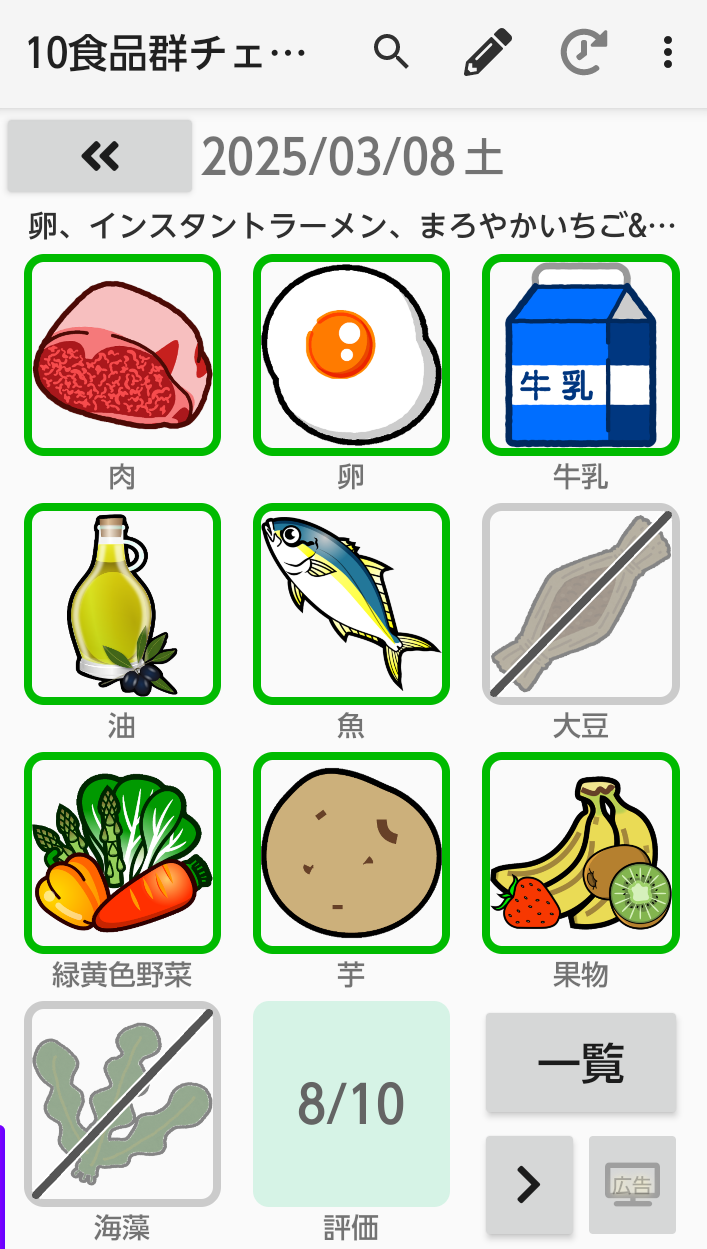This screenshot has height=1249, width=707.
Task: Uncheck the 牛乳 (milk) tile
Action: [580, 355]
